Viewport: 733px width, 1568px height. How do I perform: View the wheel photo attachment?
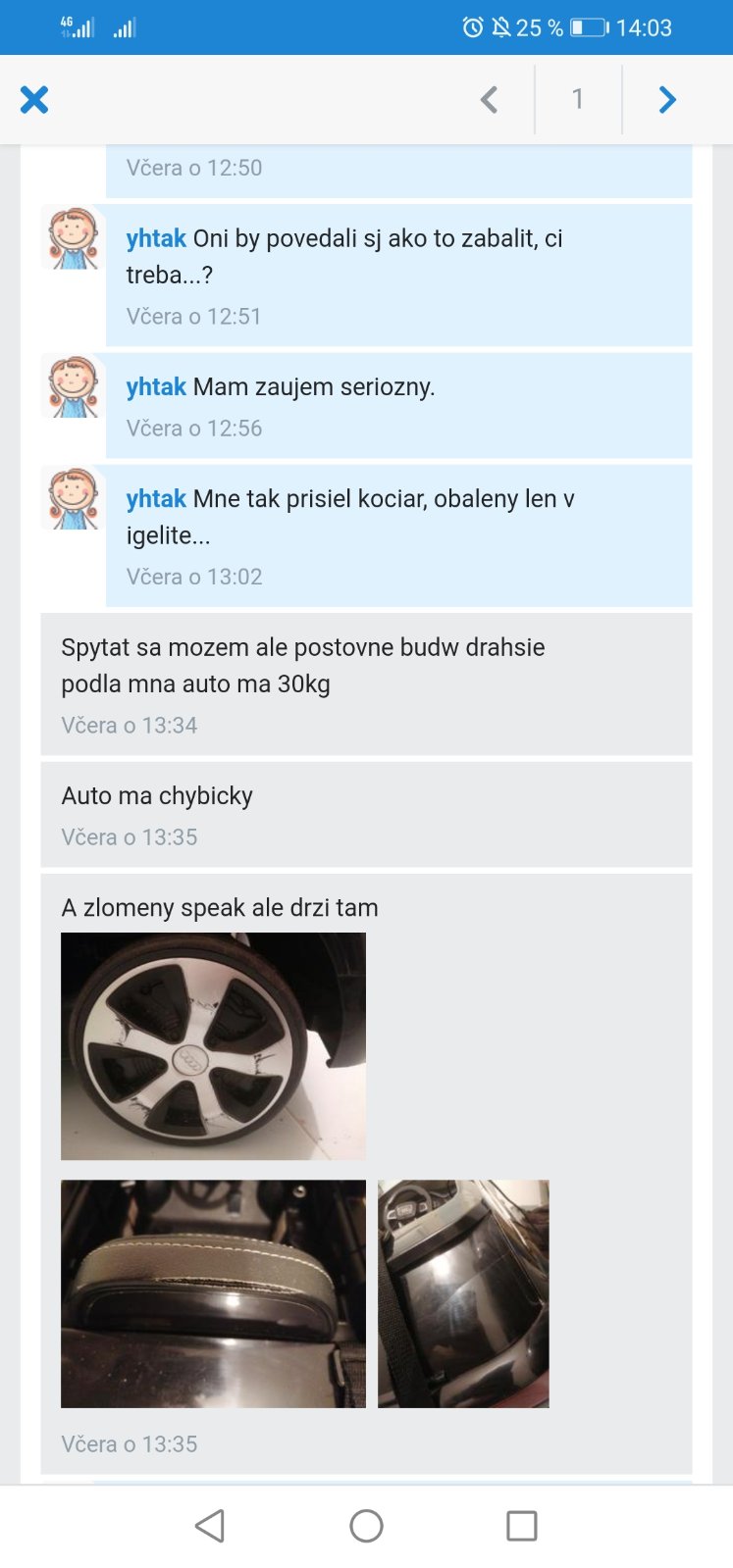click(x=213, y=1046)
